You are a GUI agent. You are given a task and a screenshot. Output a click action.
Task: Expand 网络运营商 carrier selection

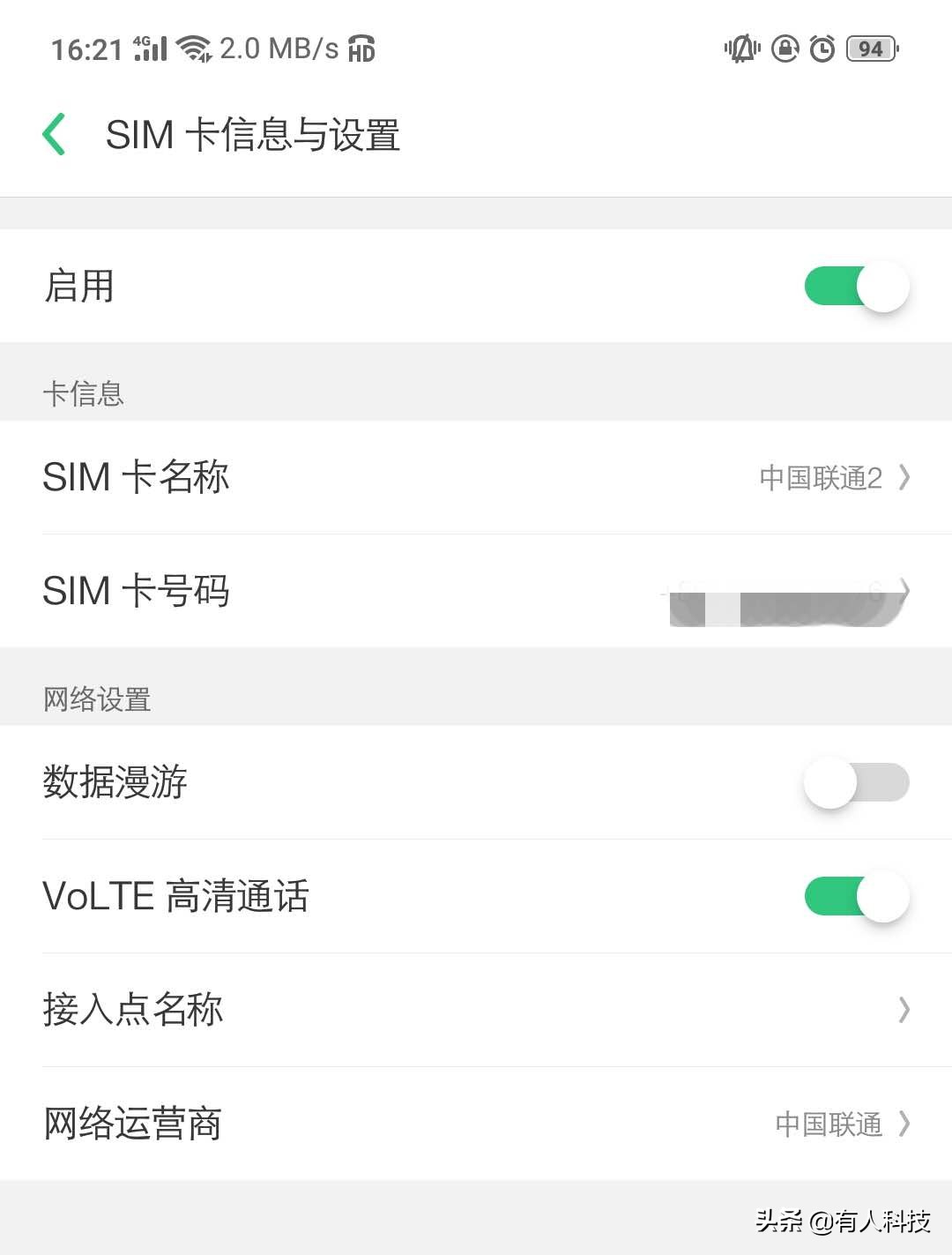904,1124
